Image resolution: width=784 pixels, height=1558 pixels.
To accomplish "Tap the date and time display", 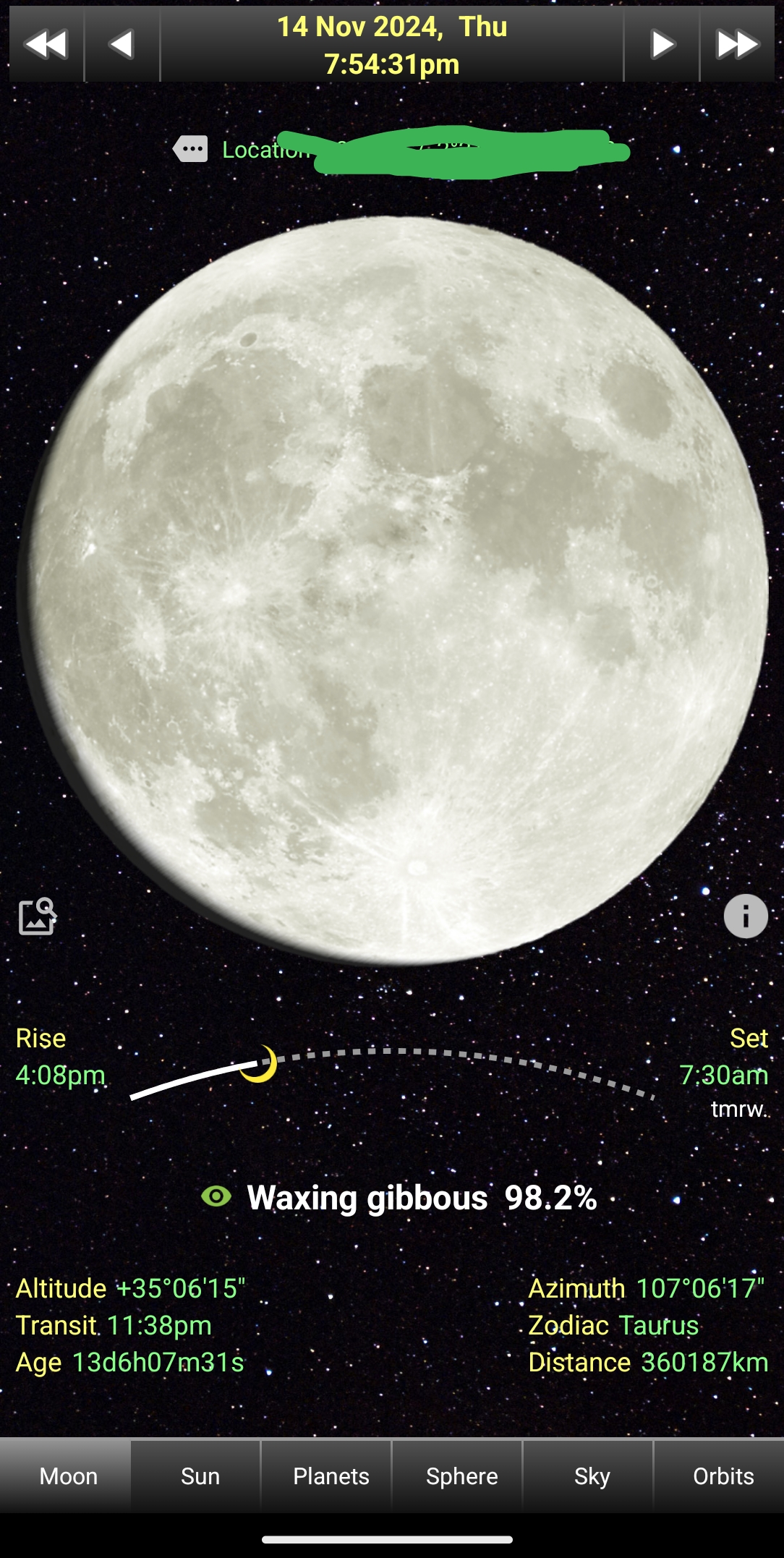I will [392, 45].
